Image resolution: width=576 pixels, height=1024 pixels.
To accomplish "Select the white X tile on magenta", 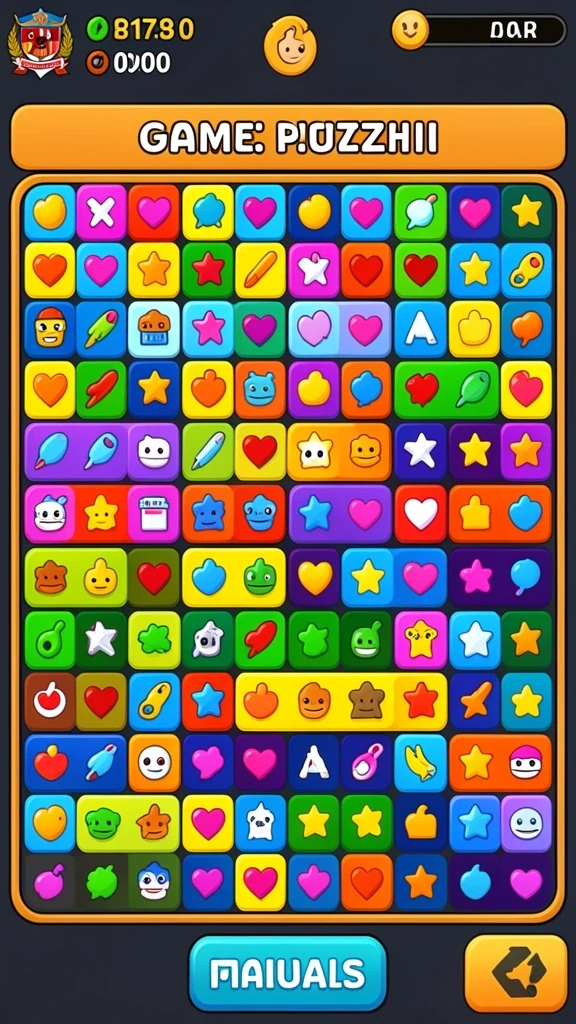I will tap(101, 212).
